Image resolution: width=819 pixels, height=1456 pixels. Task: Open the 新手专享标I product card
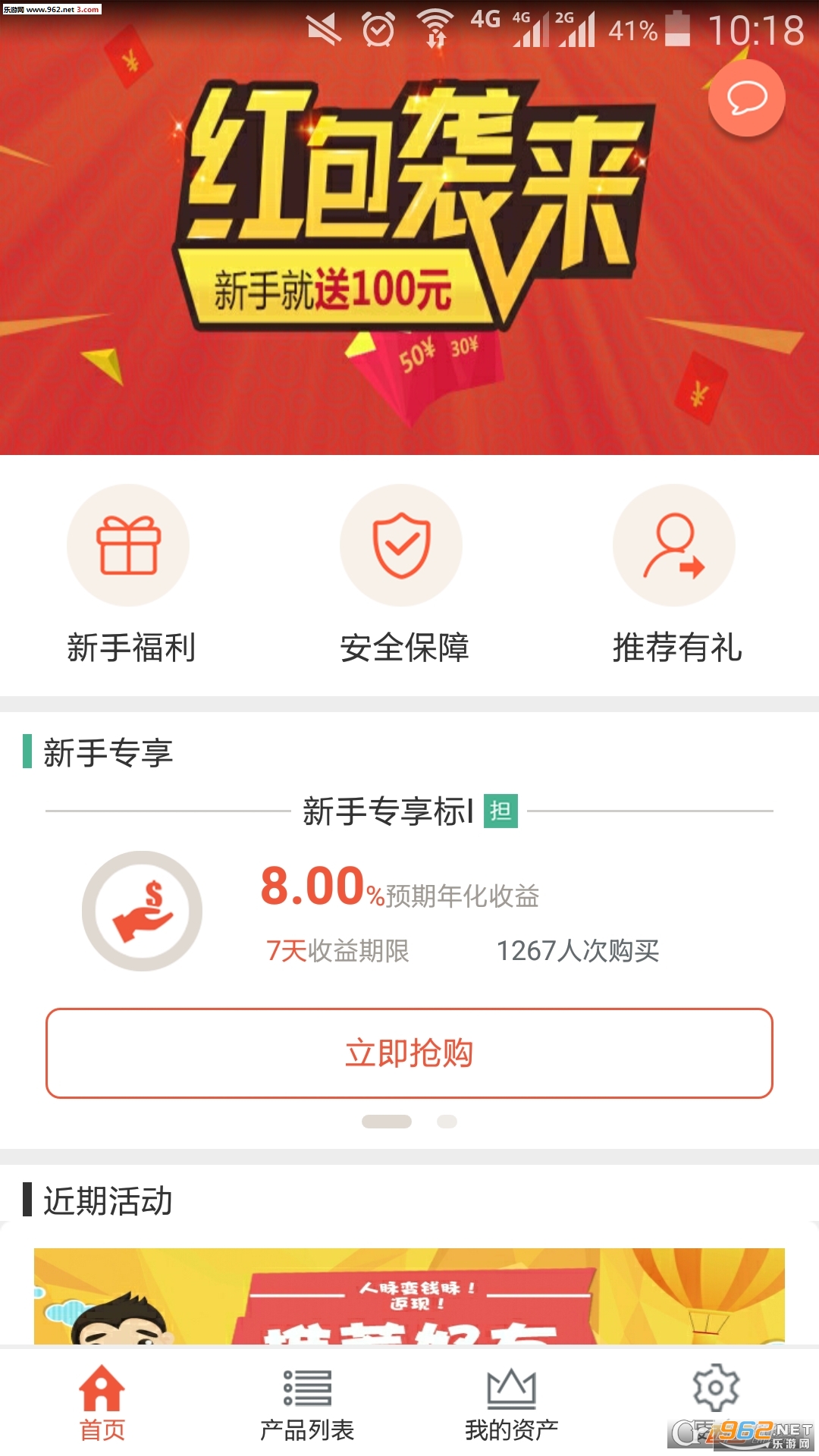click(409, 910)
